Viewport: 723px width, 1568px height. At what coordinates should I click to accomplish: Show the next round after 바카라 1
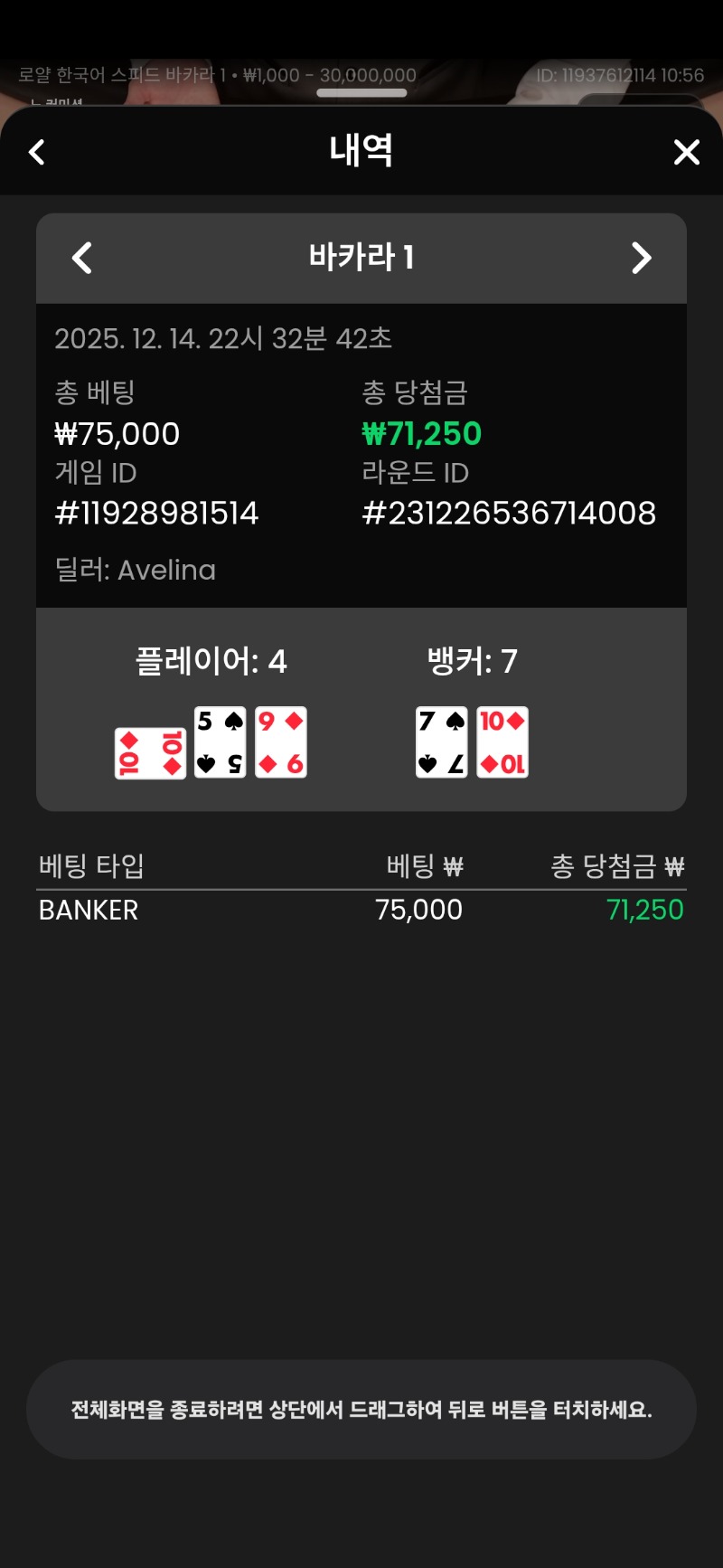click(641, 259)
